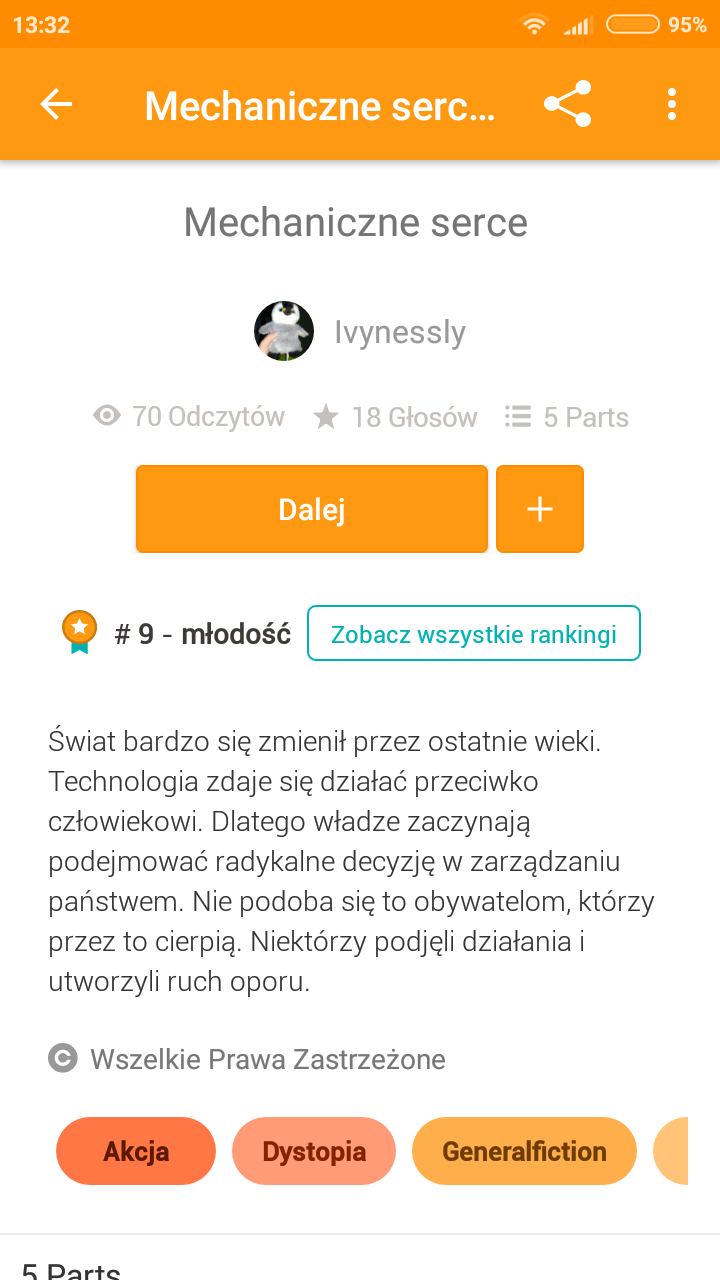Screen dimensions: 720x1280
Task: Open the Dystopia tag
Action: pos(314,1151)
